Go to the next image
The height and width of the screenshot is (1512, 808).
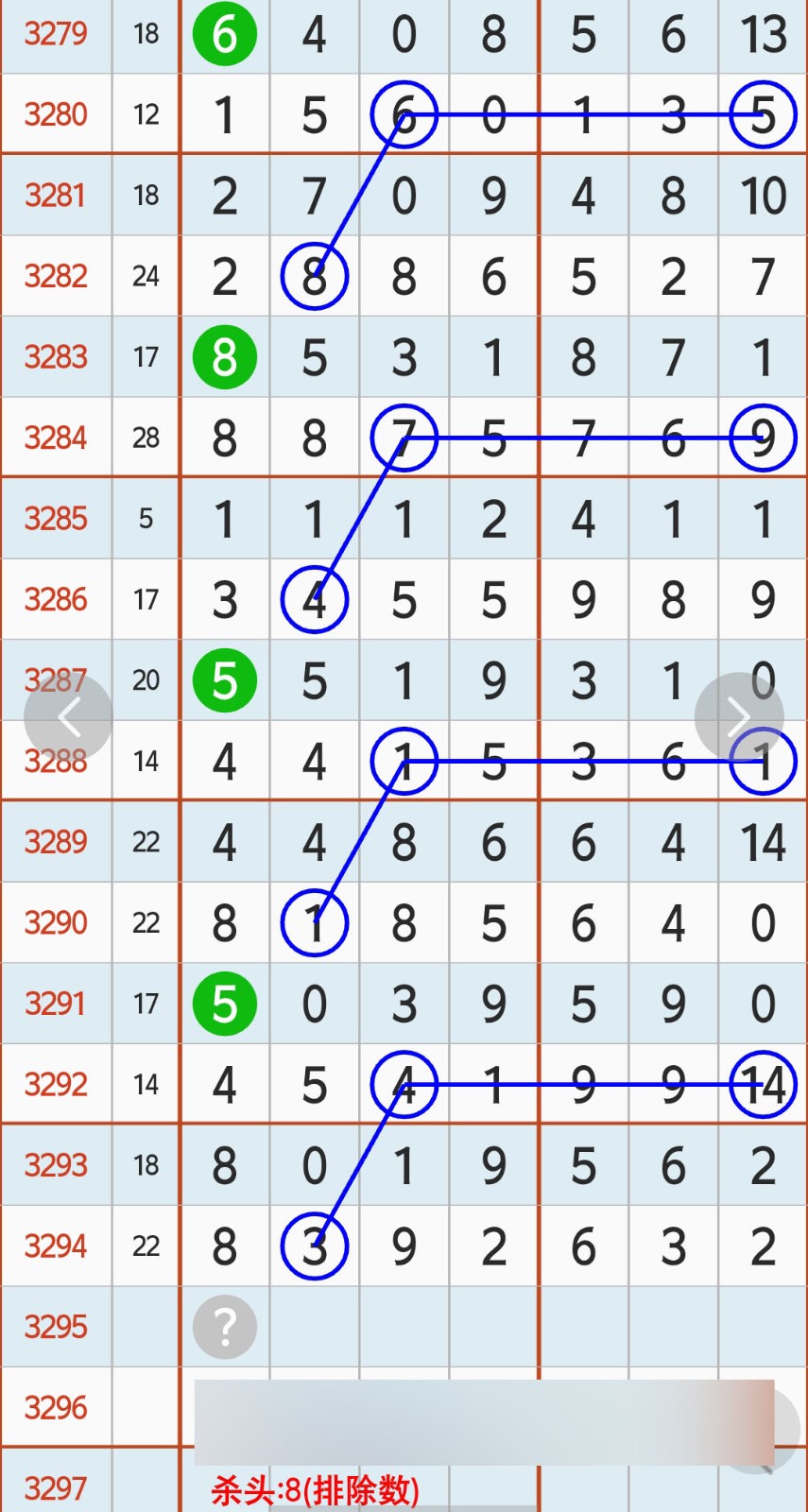(739, 717)
